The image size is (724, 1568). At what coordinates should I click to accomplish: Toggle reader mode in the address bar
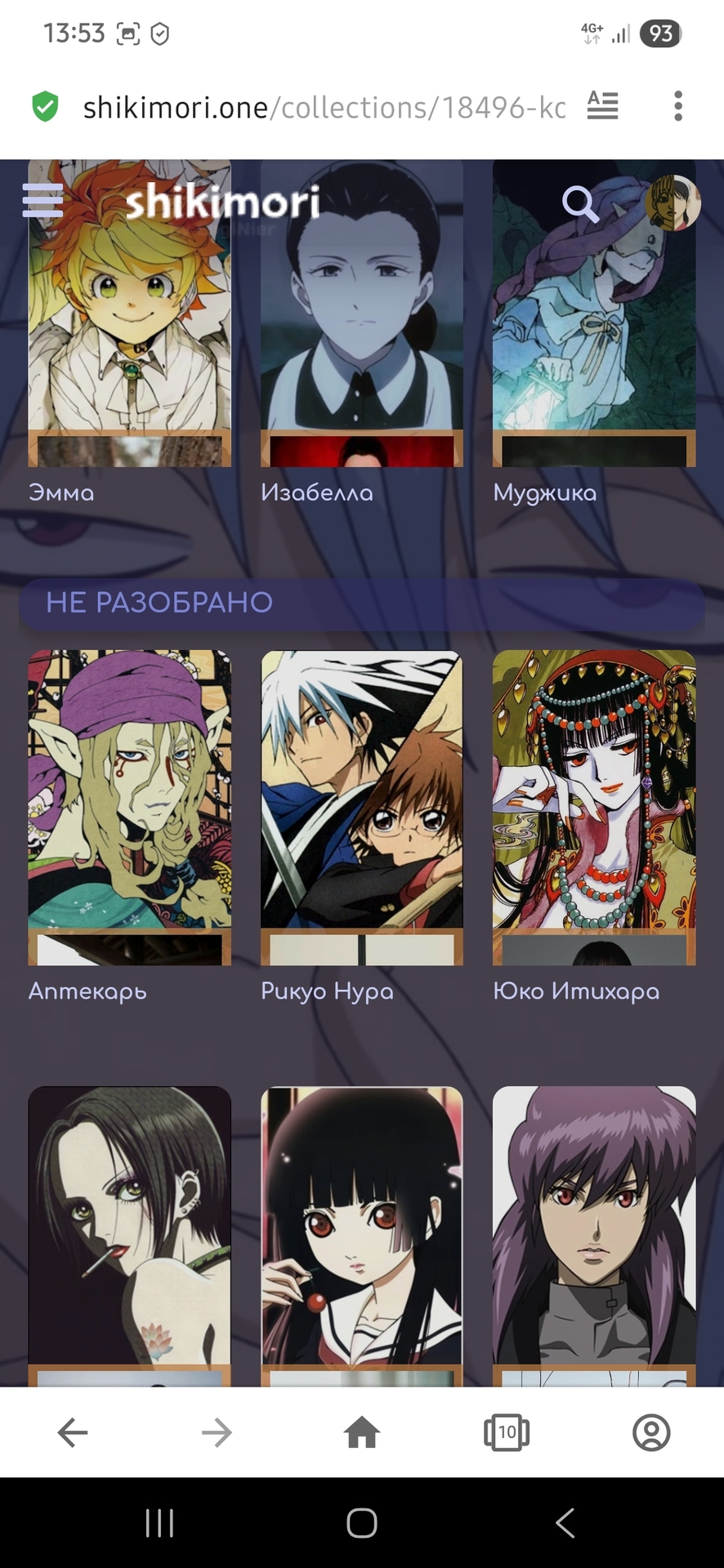[602, 106]
